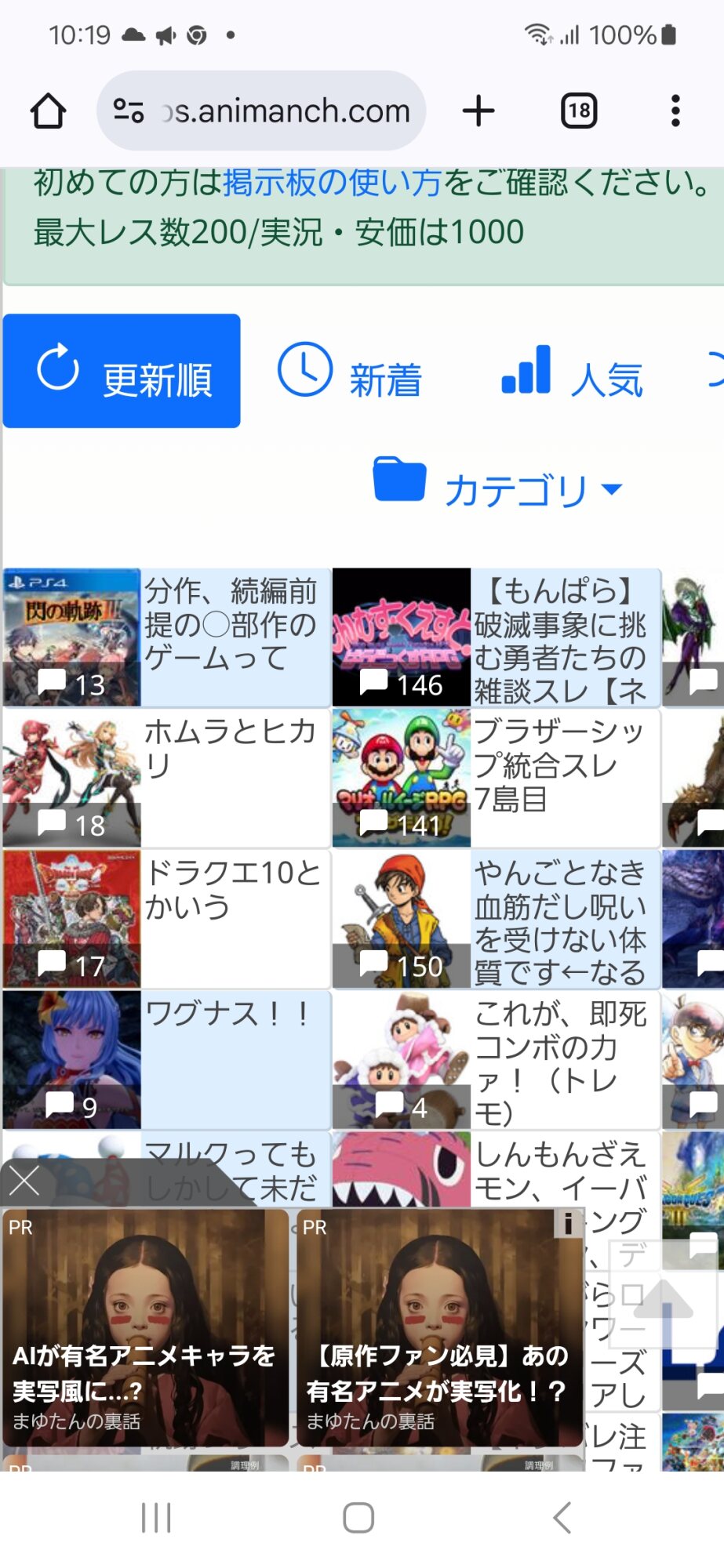Open the browser overflow menu
This screenshot has width=724, height=1568.
click(675, 111)
